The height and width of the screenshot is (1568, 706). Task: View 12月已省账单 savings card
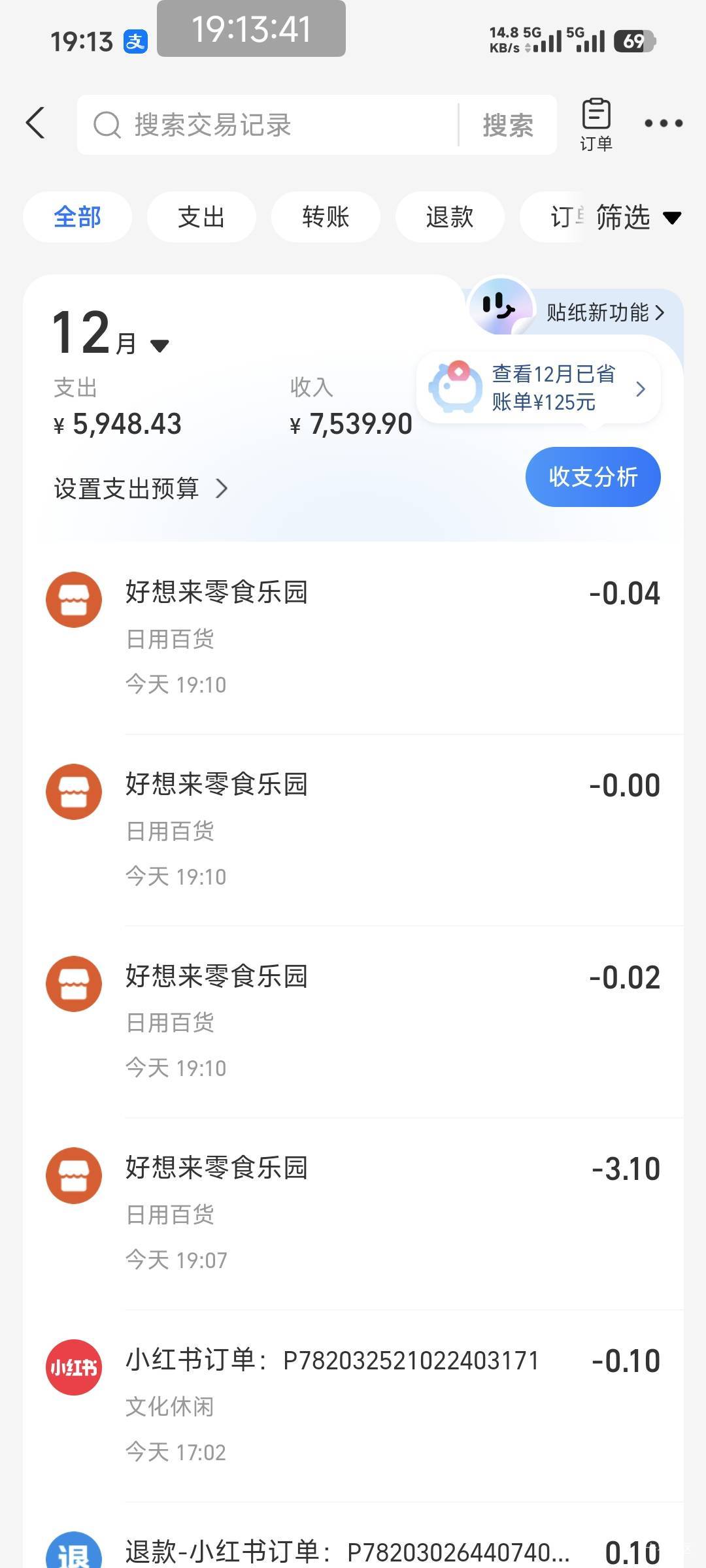tap(539, 388)
